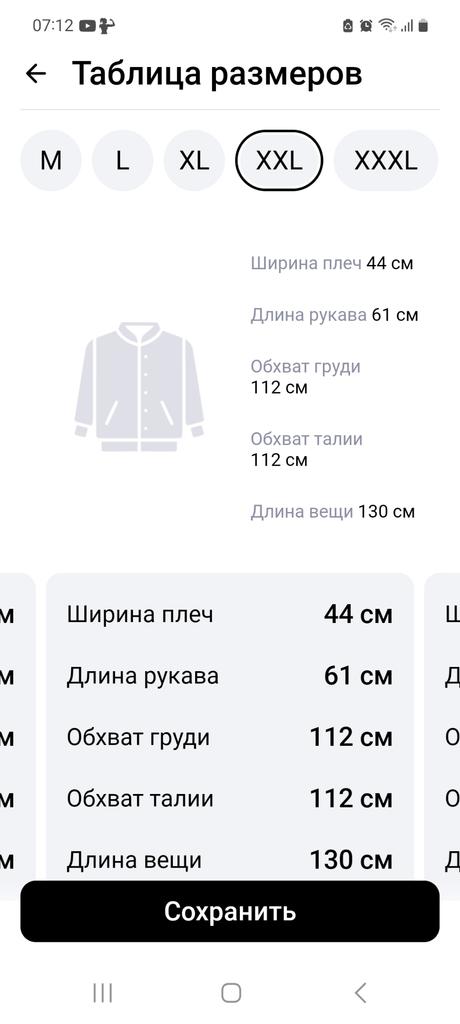Go to the system home screen
460x1024 pixels.
click(231, 993)
